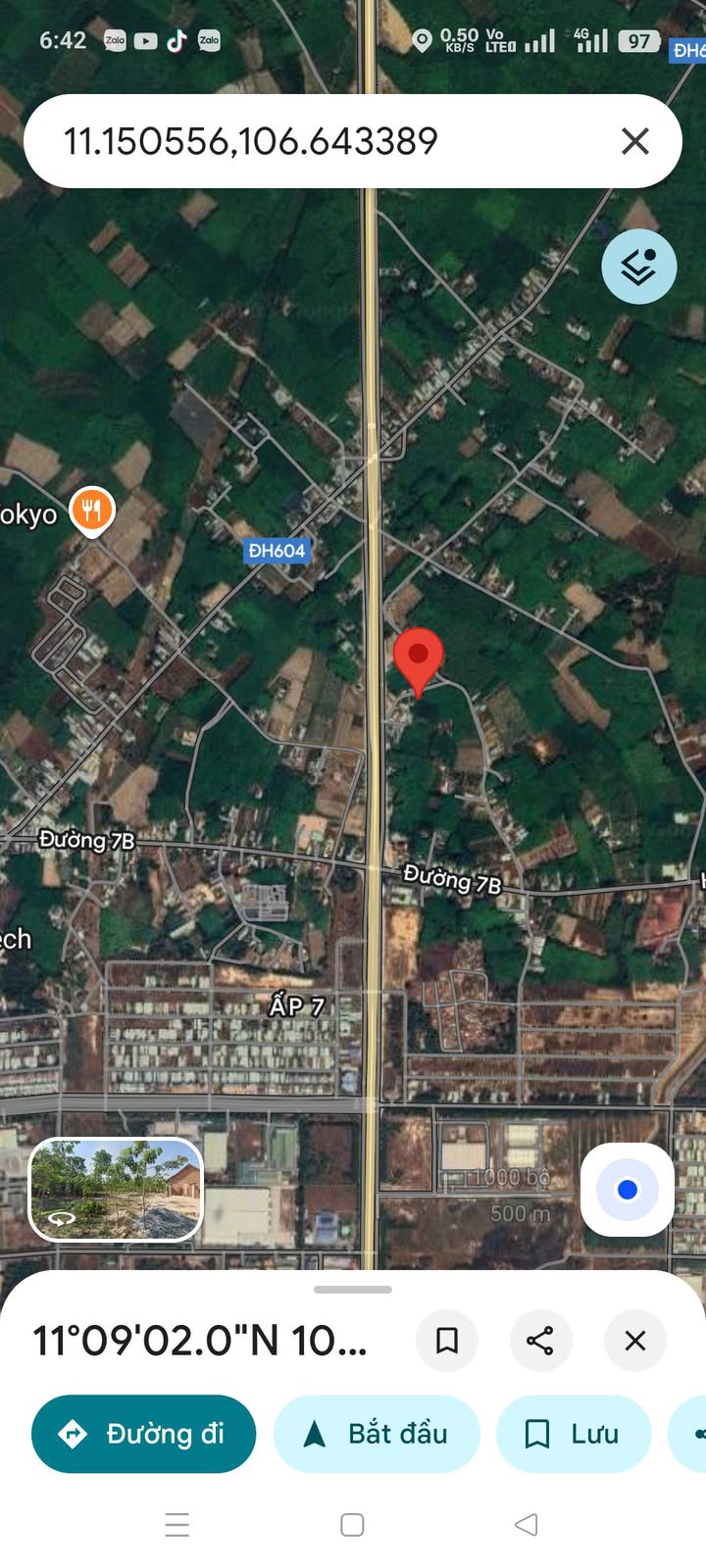Start navigation with Bắt đầu

(377, 1434)
